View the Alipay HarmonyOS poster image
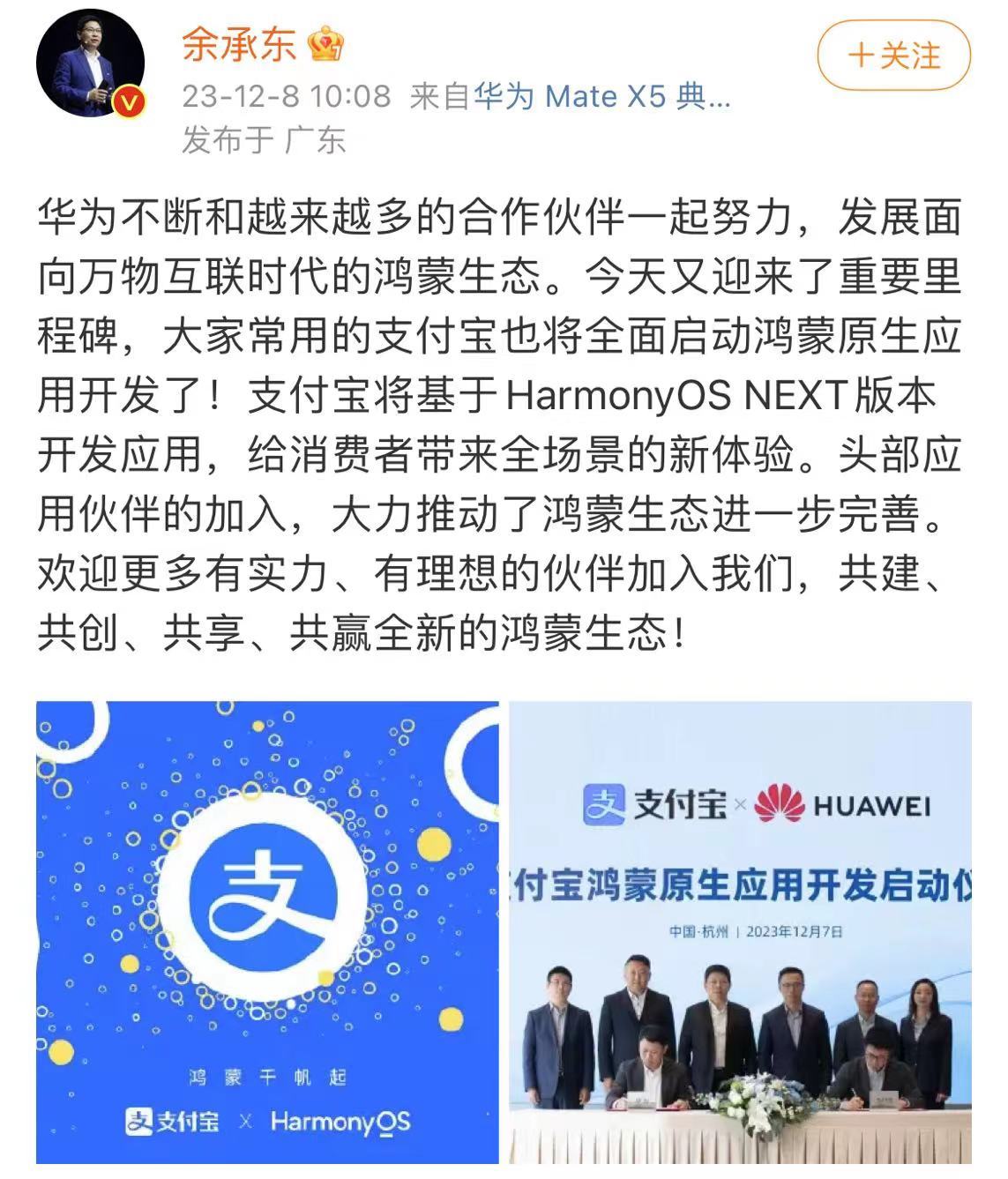This screenshot has width=1008, height=1179. pos(267,931)
